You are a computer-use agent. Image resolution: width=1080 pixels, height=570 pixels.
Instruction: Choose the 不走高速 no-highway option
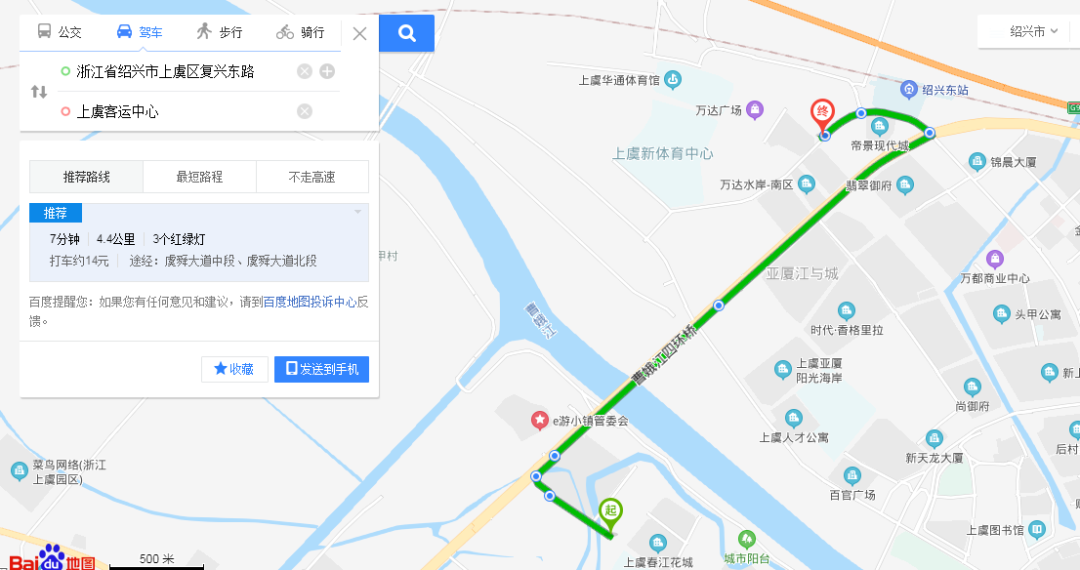coord(312,177)
